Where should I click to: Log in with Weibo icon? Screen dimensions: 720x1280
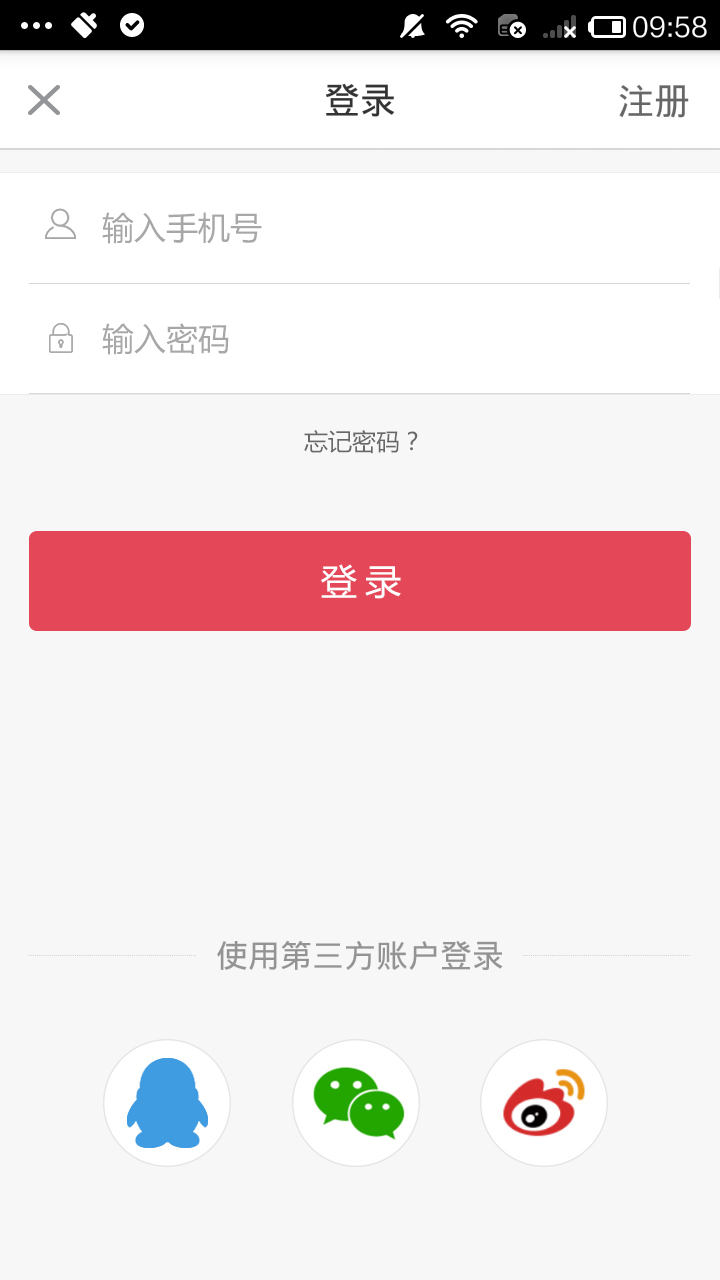(x=544, y=1103)
